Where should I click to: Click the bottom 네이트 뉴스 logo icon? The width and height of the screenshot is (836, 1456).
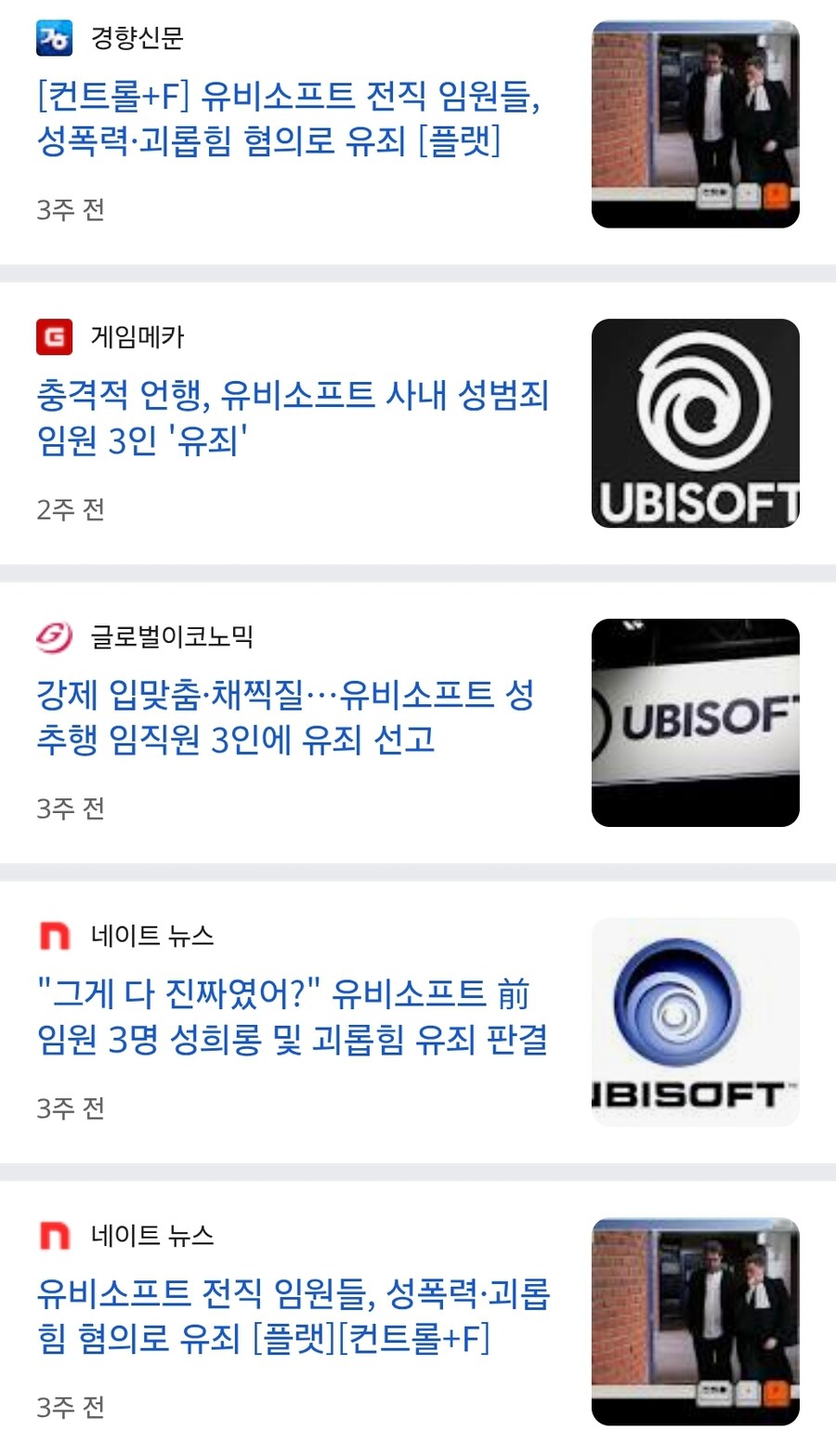pos(53,1237)
